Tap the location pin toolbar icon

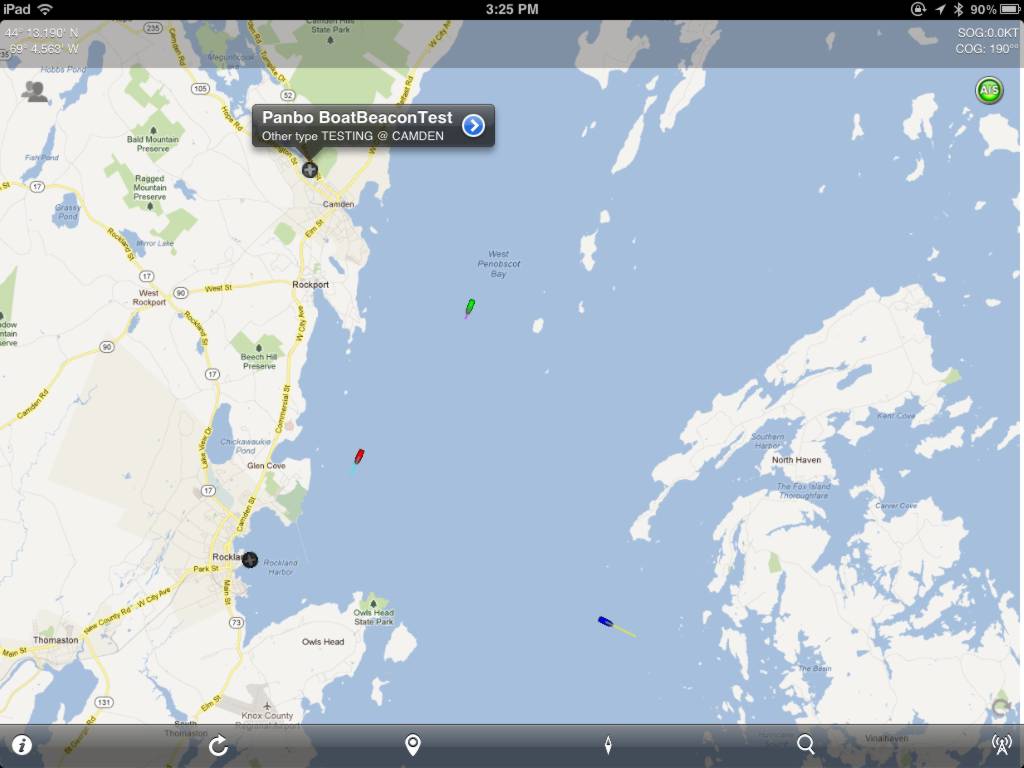point(412,745)
